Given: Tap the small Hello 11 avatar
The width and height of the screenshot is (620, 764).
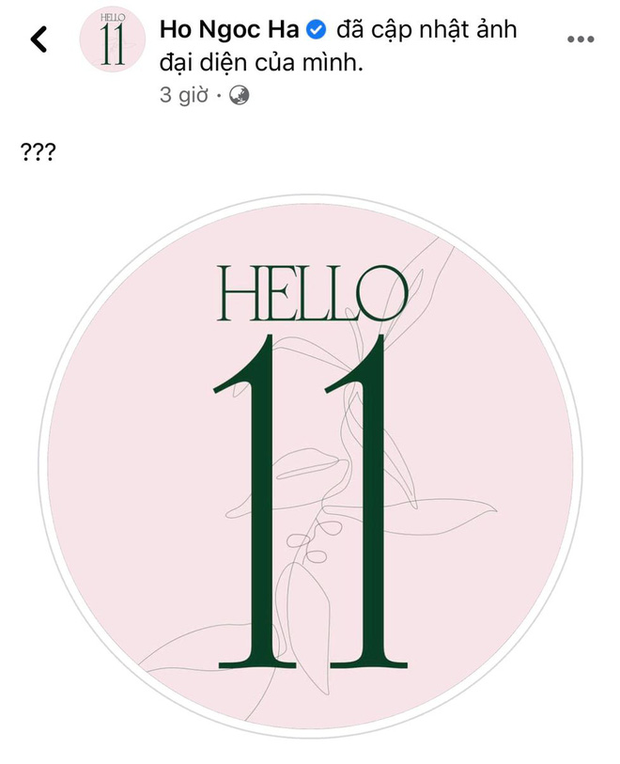Looking at the screenshot, I should coord(113,44).
